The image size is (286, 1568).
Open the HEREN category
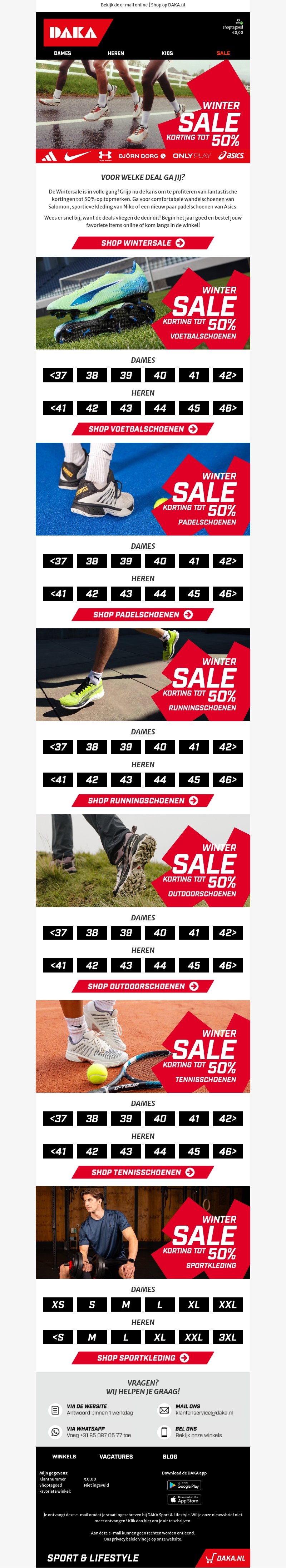point(116,54)
